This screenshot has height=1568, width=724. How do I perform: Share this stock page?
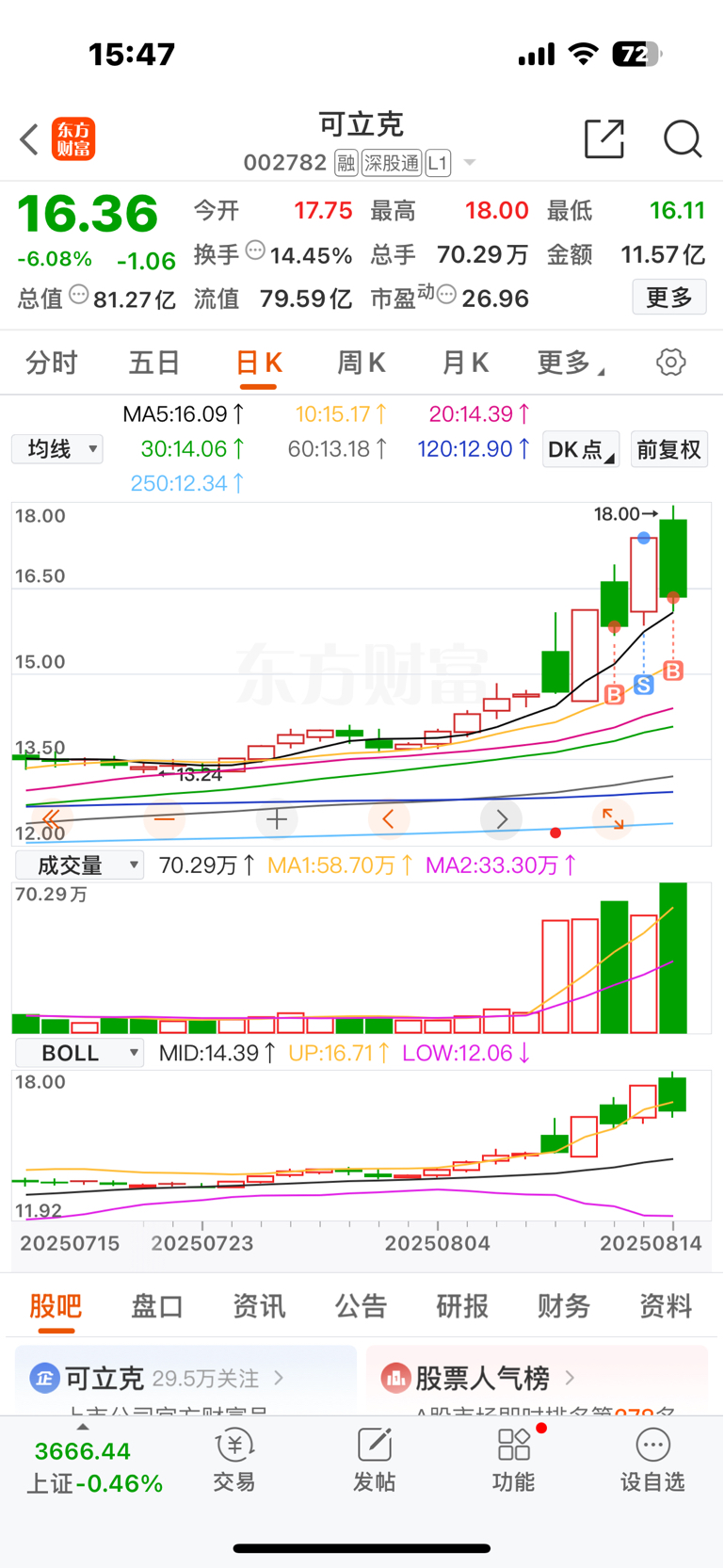pyautogui.click(x=603, y=139)
